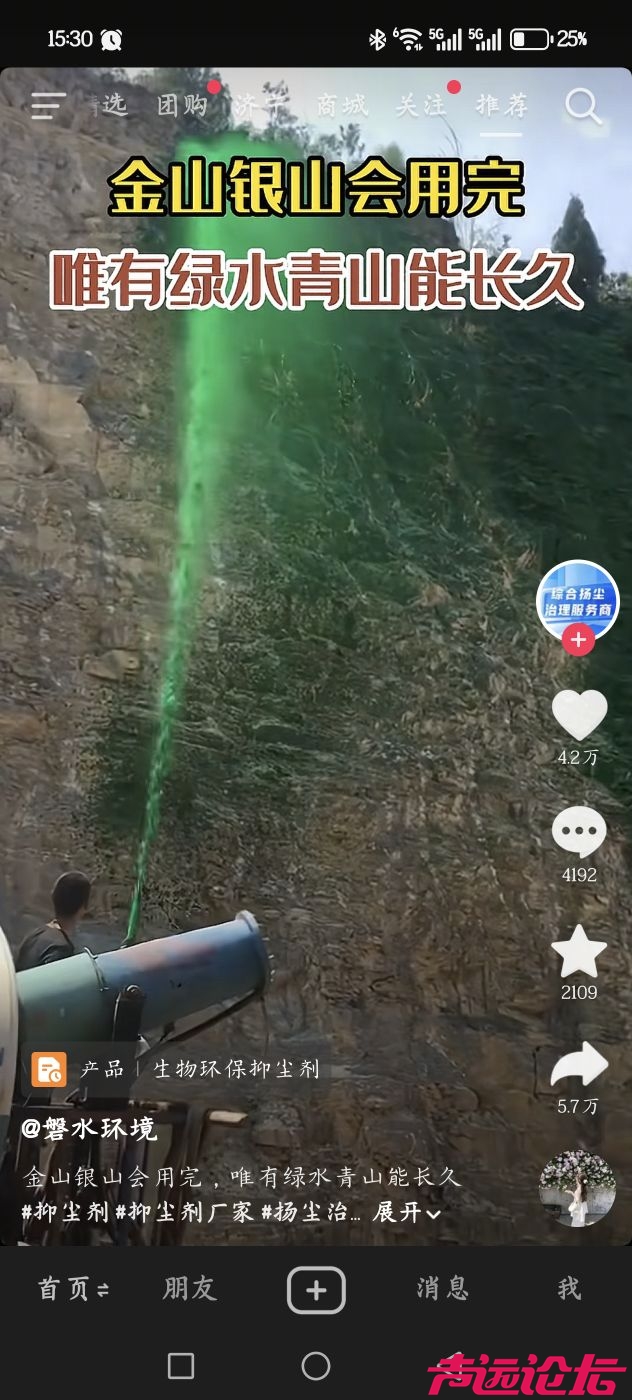This screenshot has width=632, height=1400.
Task: Follow the creator with plus button
Action: pos(578,640)
